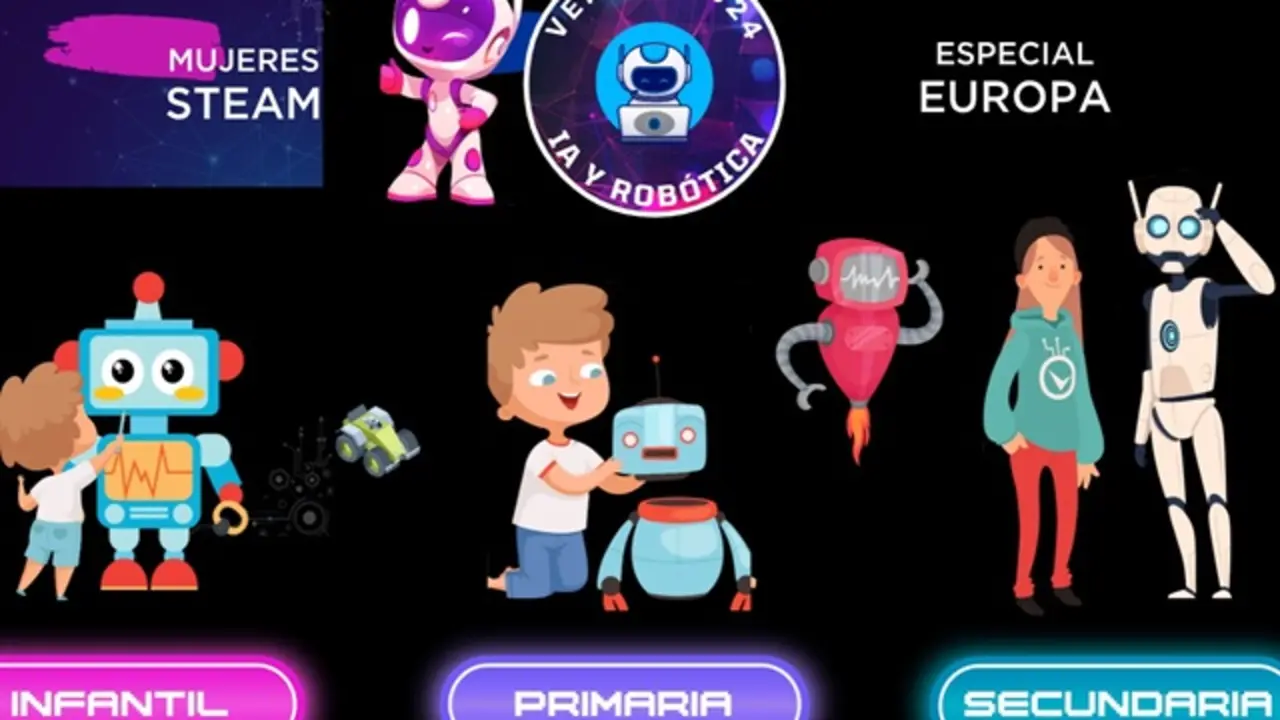Open the Mujeres STEAM tile
Image resolution: width=1280 pixels, height=720 pixels.
coord(162,92)
